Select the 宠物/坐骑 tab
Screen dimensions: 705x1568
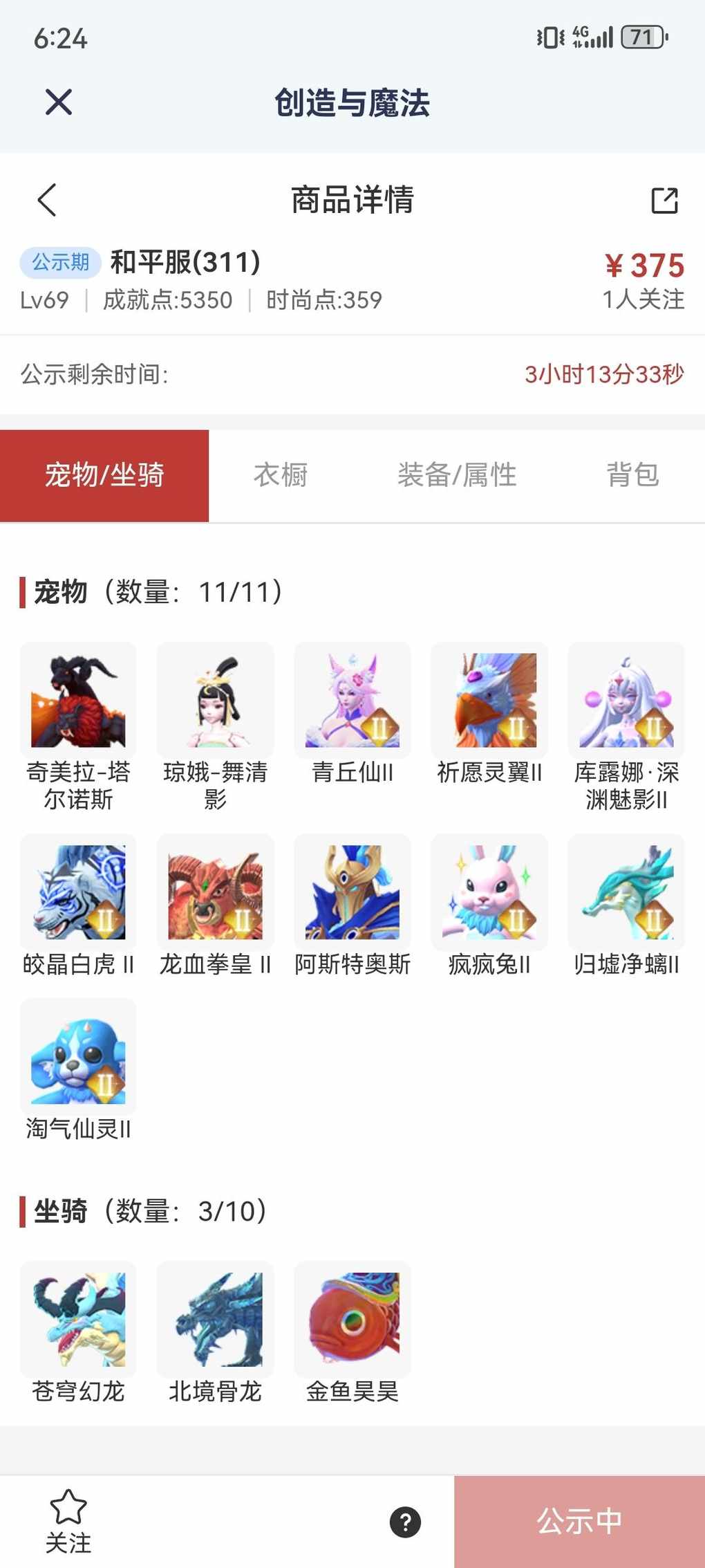pyautogui.click(x=104, y=475)
